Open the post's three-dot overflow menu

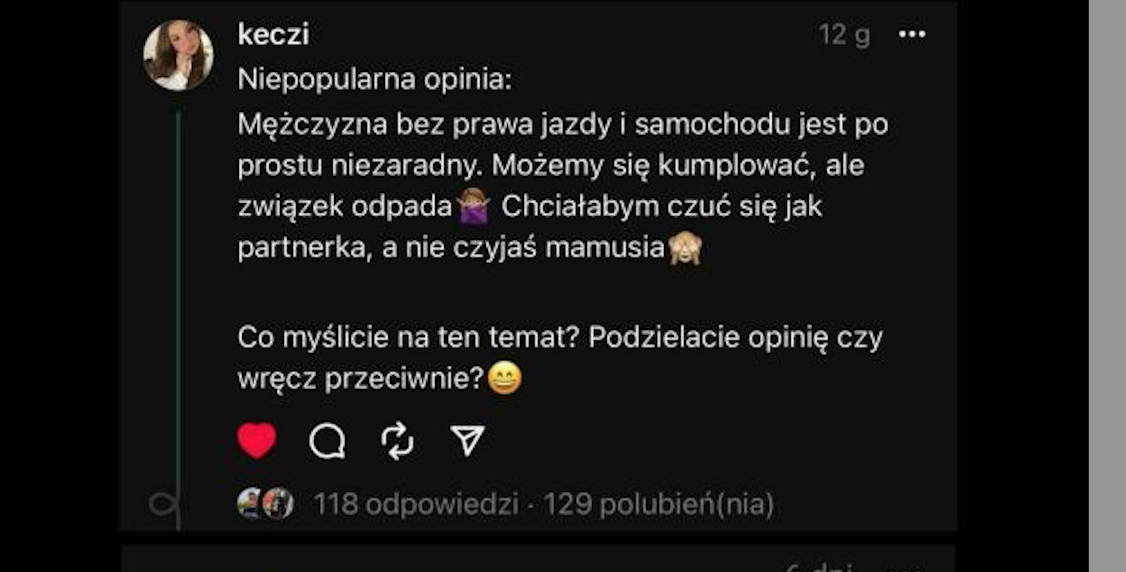coord(911,35)
